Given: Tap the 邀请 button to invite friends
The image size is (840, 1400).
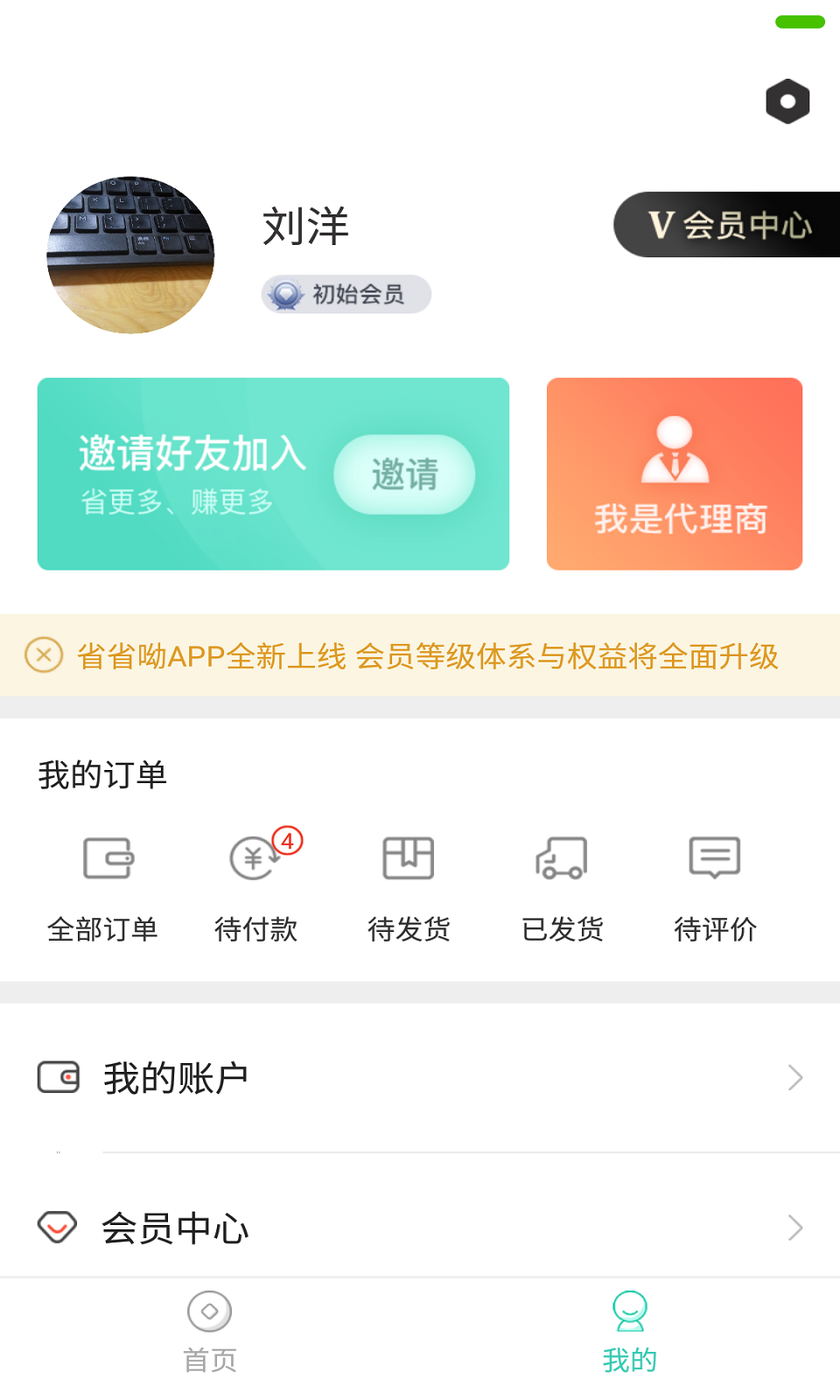Looking at the screenshot, I should click(404, 474).
